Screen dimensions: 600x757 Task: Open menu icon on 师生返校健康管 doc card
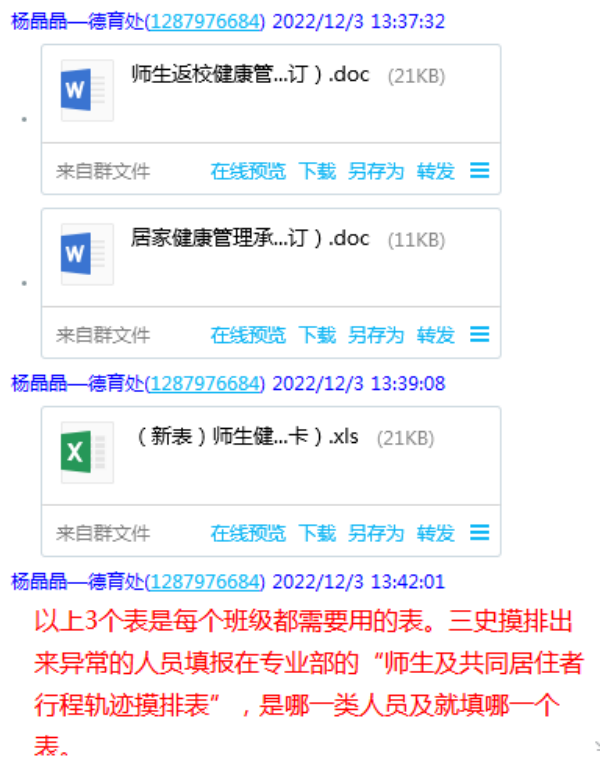point(480,171)
